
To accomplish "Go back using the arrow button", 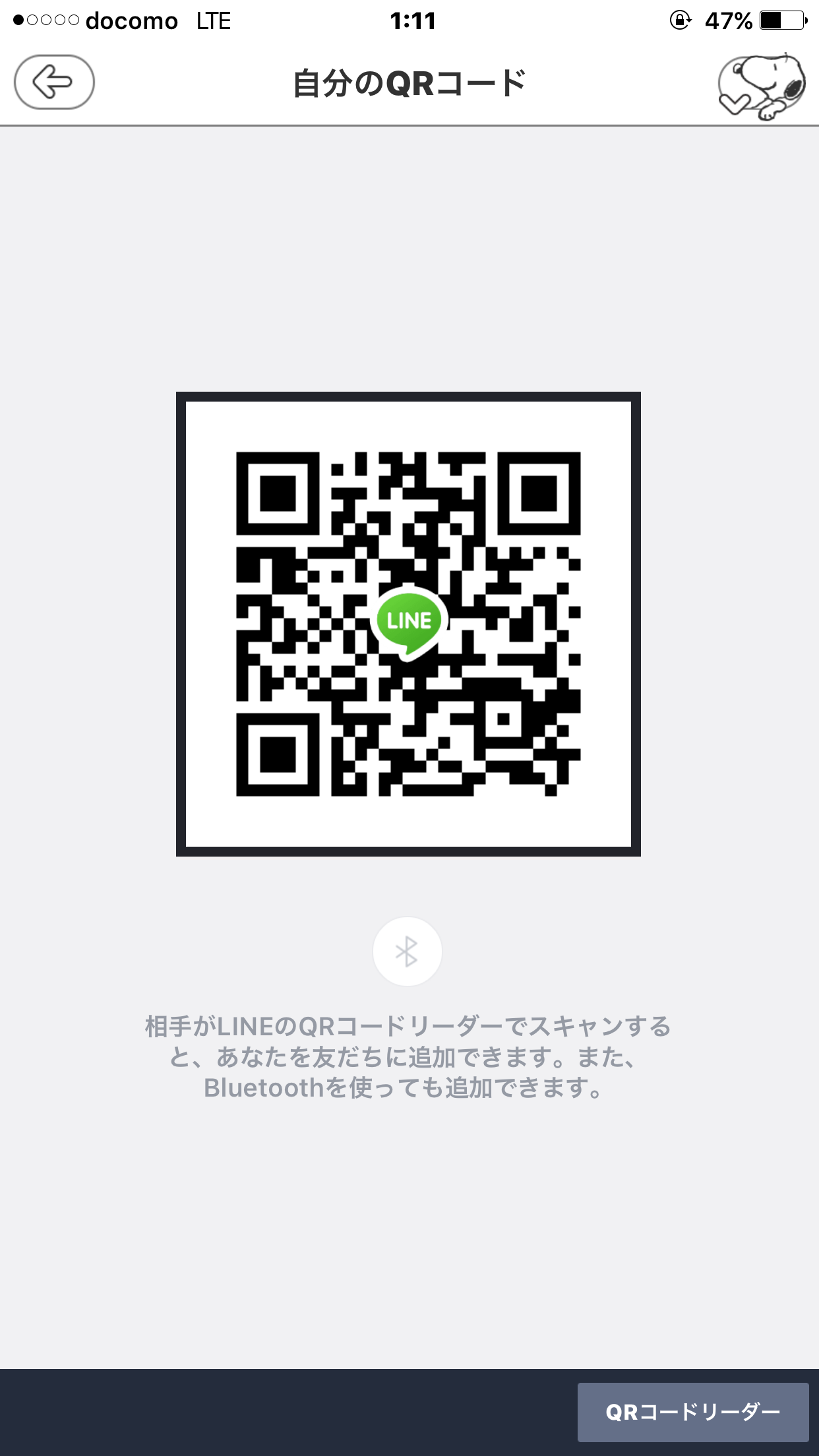I will (x=54, y=82).
